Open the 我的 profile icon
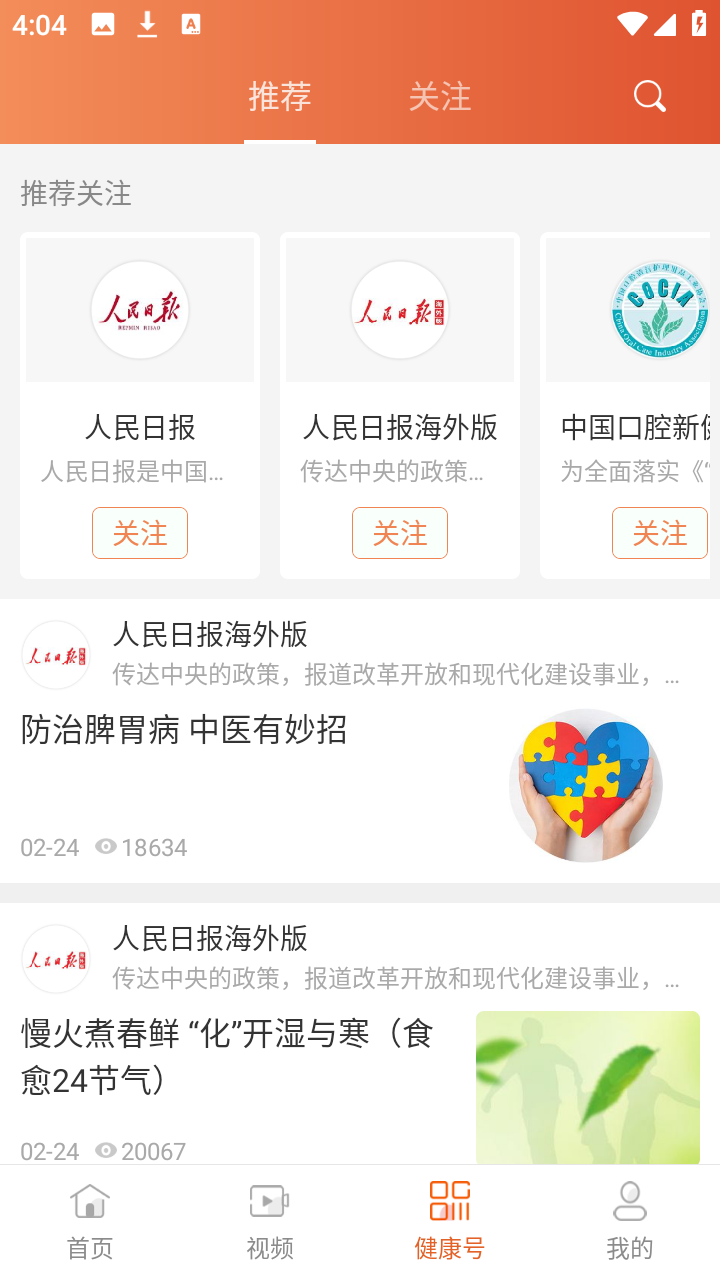Screen dimensions: 720x1280 [629, 1201]
